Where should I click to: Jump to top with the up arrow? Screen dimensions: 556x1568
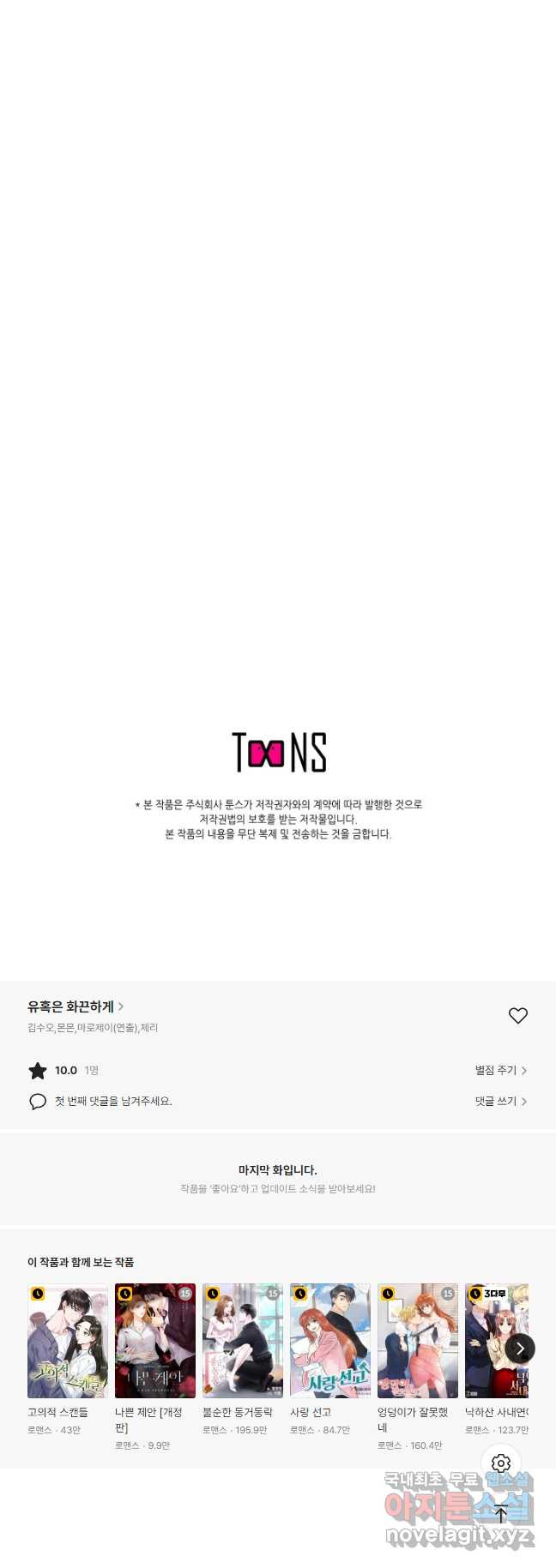point(501,1513)
